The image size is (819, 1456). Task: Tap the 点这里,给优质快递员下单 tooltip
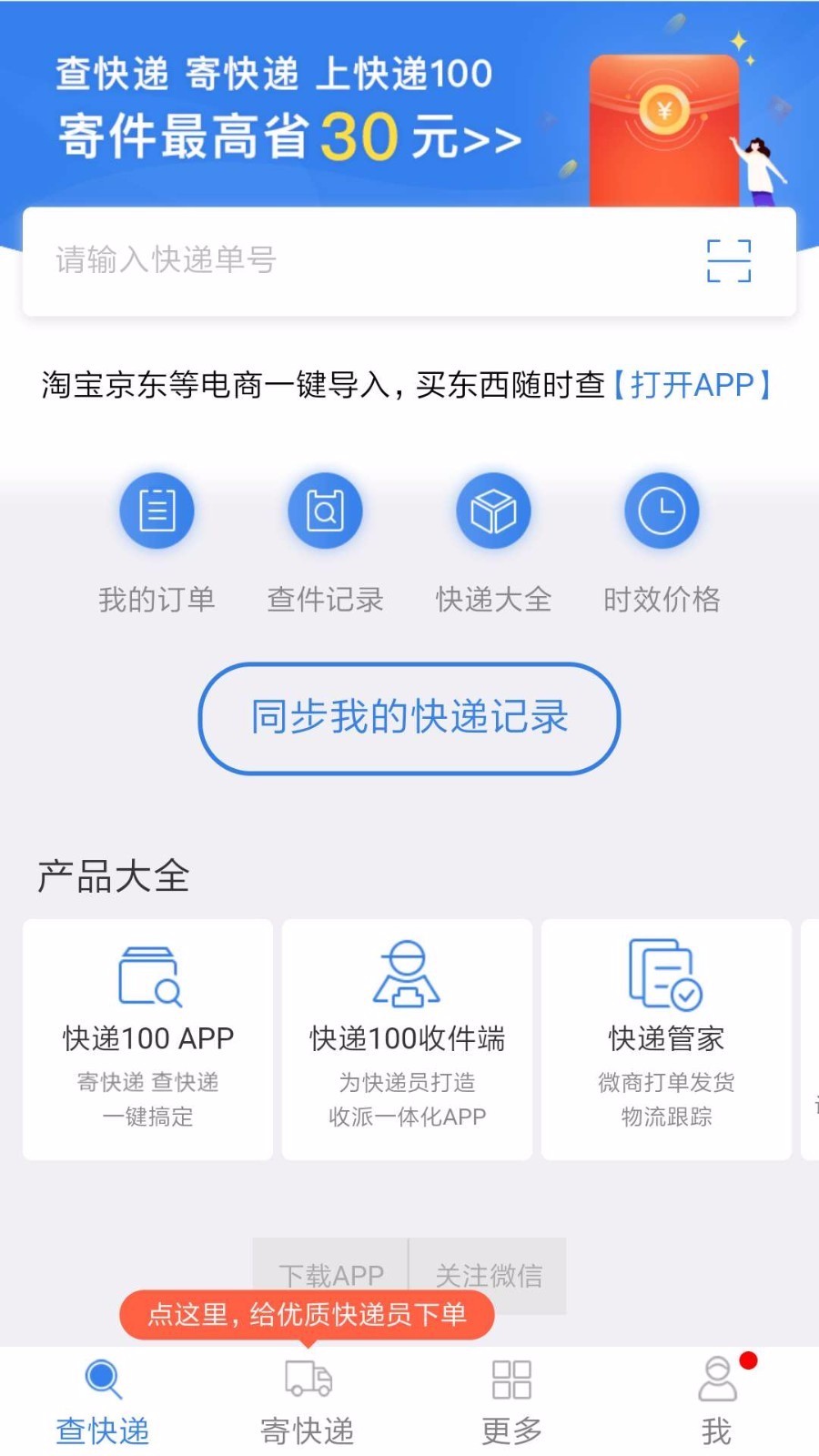pyautogui.click(x=307, y=1314)
